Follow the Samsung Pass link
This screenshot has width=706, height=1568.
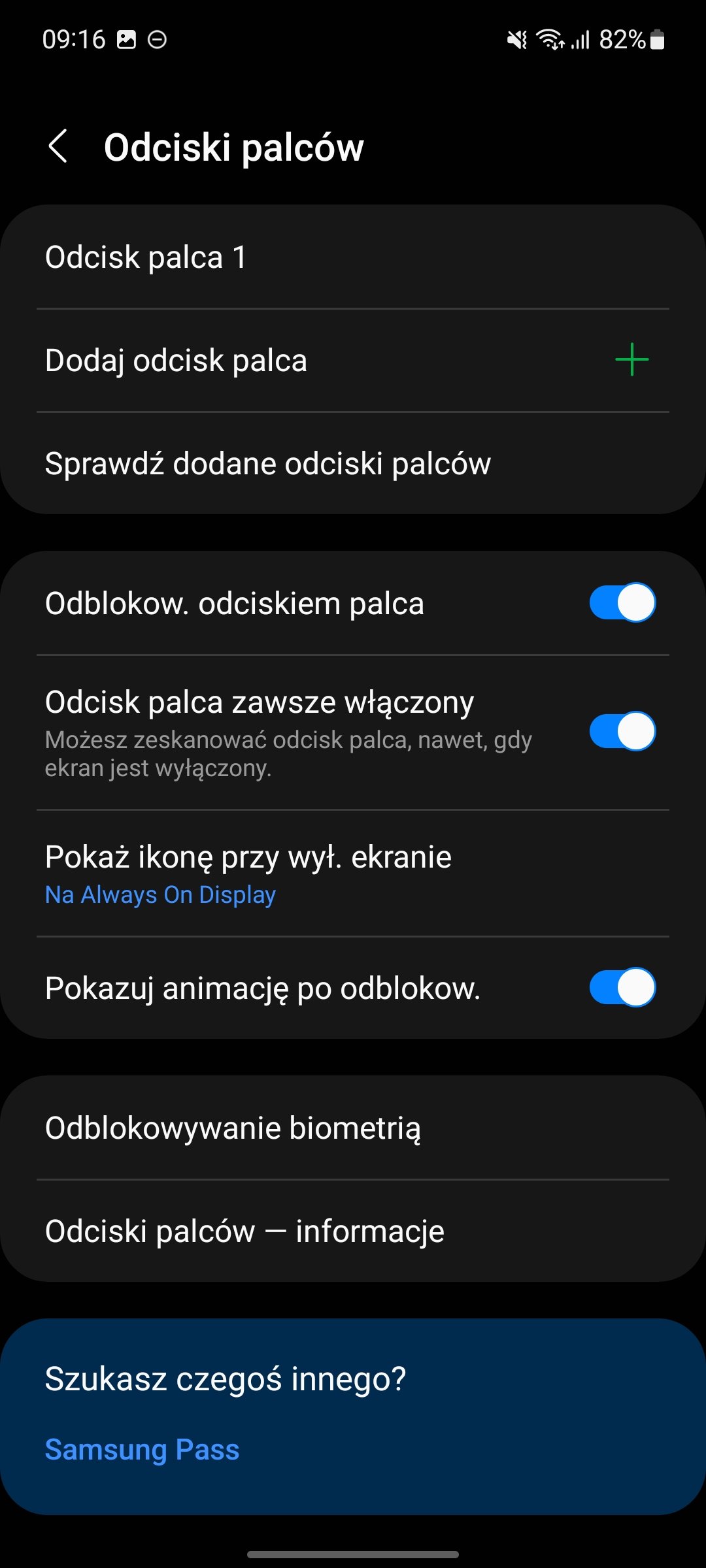(x=142, y=1450)
